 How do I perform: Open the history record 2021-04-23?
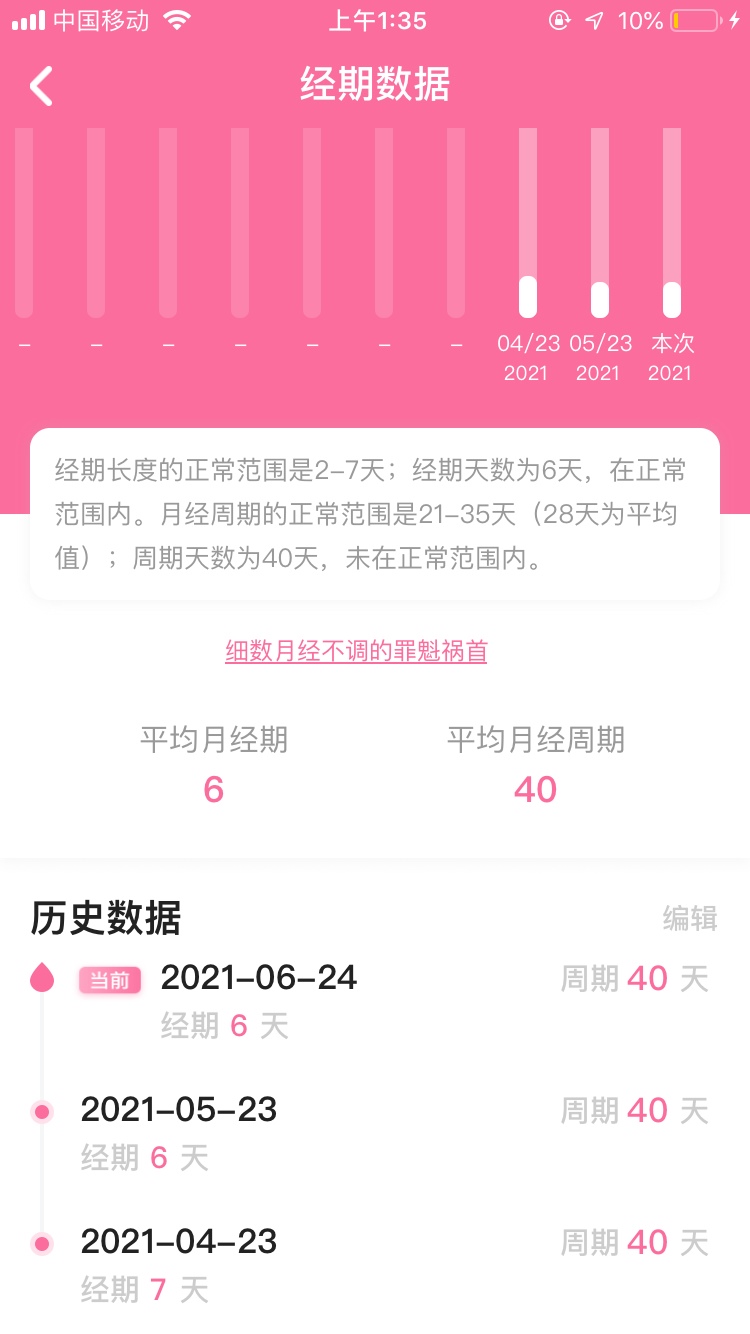coord(375,1265)
